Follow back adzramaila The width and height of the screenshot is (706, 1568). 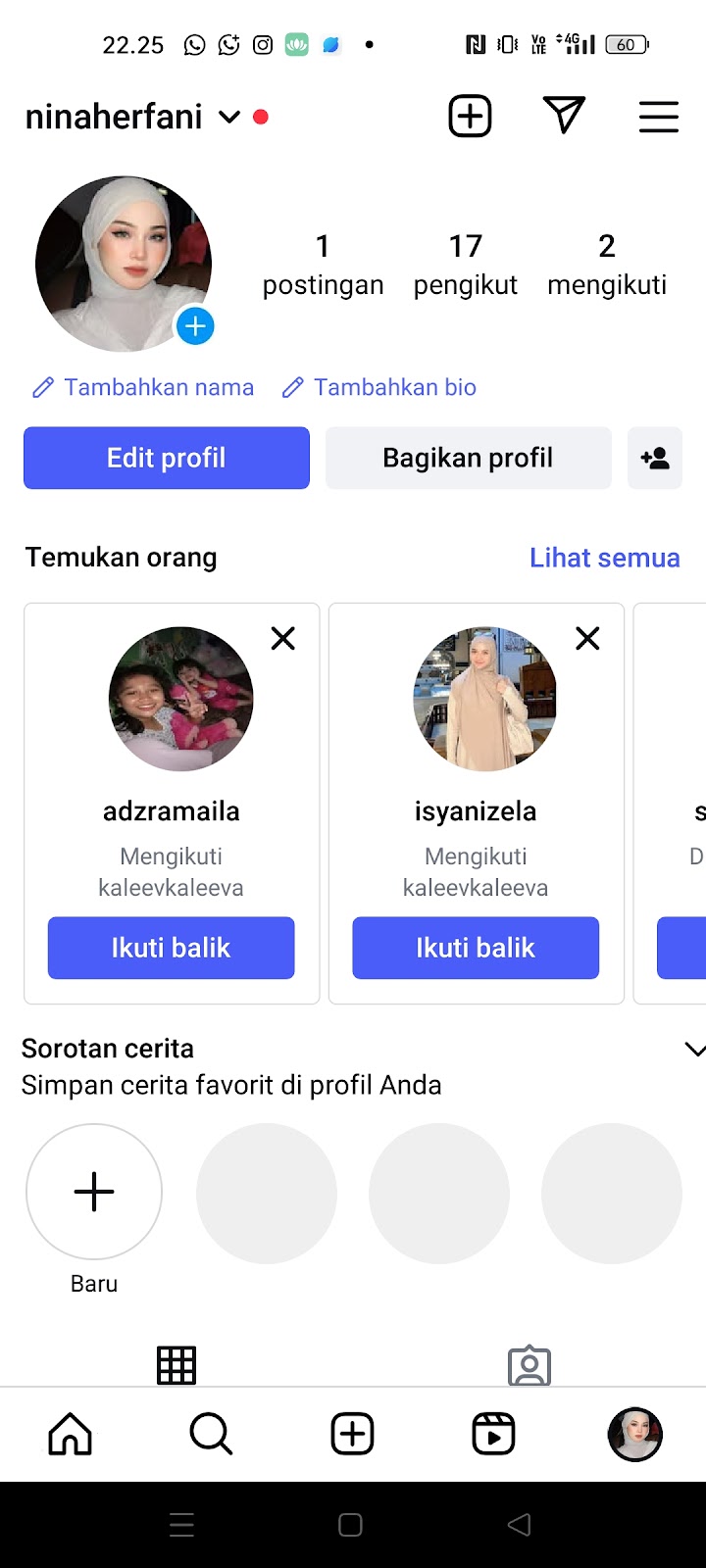[171, 948]
